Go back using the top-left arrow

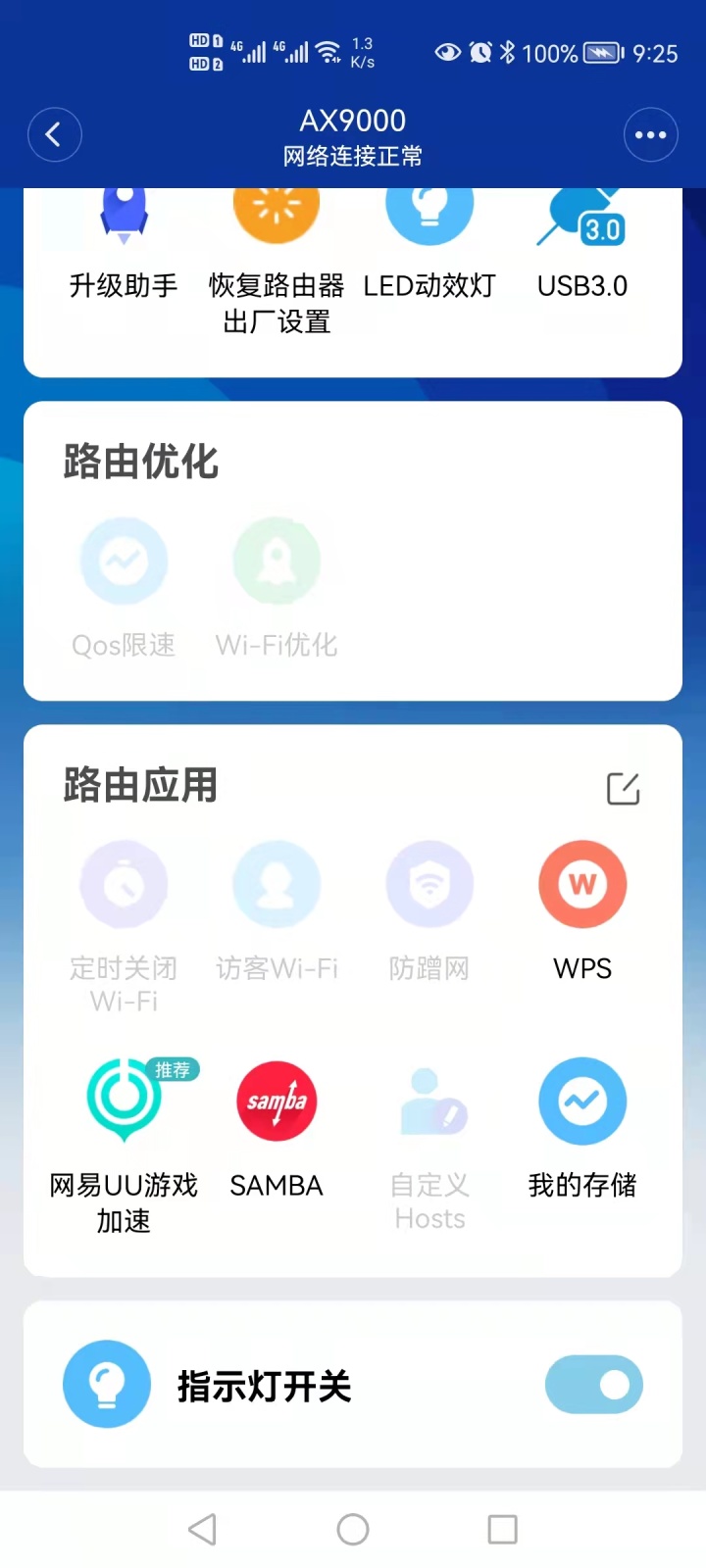(54, 134)
